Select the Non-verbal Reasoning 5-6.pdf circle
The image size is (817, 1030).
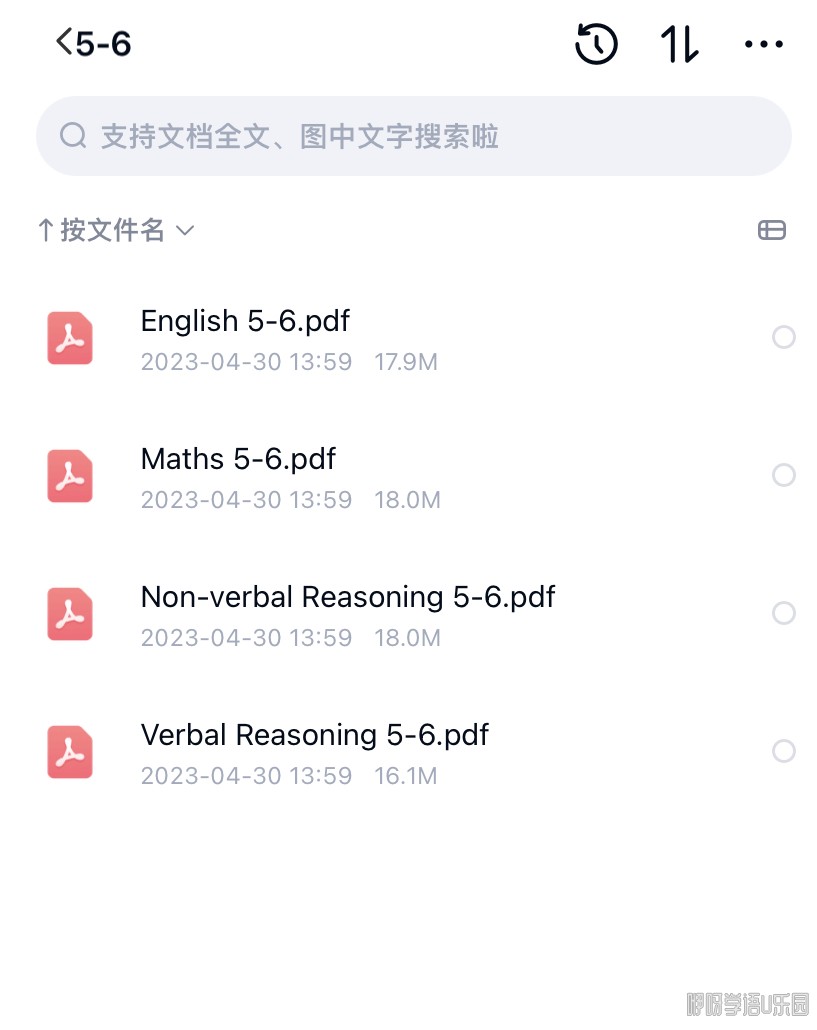coord(784,613)
